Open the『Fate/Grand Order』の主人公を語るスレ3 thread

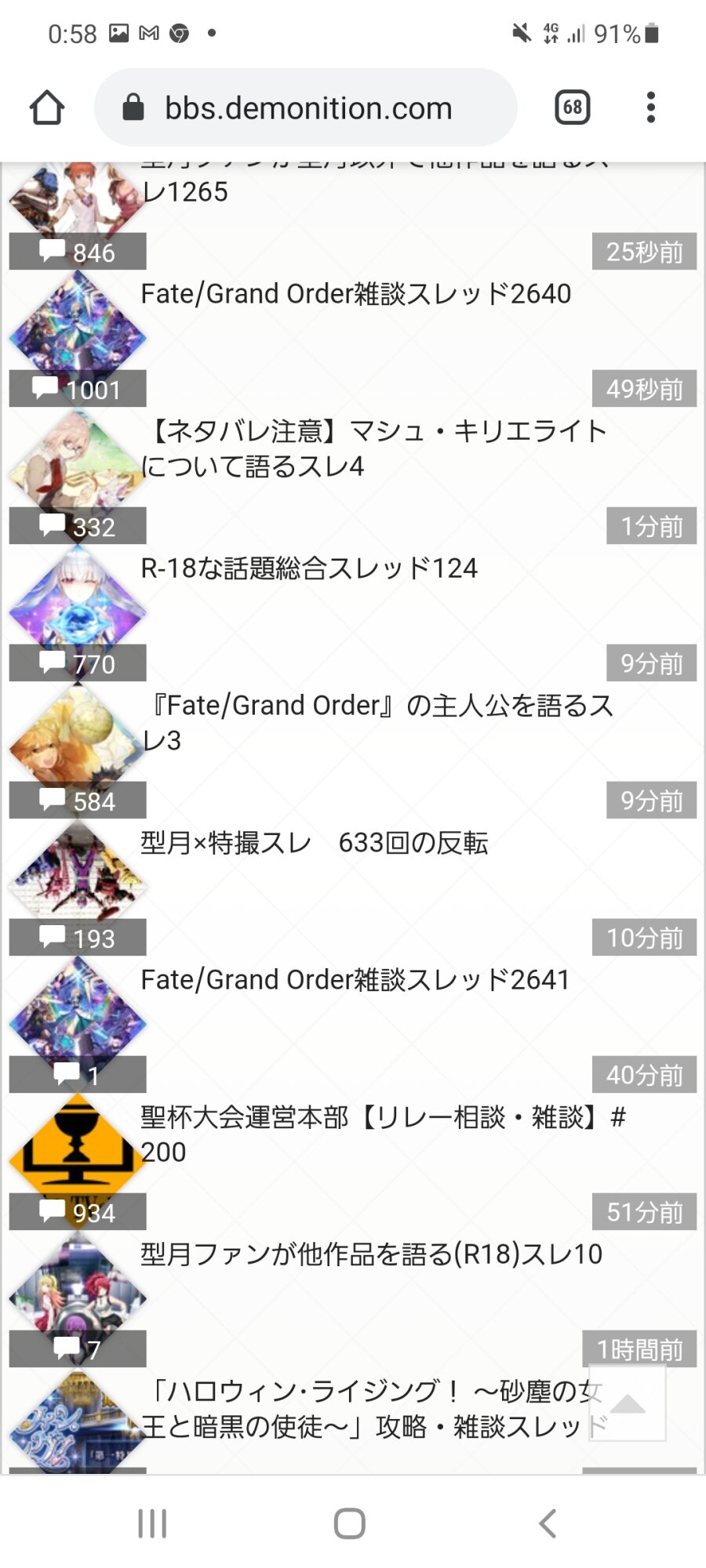[x=377, y=722]
